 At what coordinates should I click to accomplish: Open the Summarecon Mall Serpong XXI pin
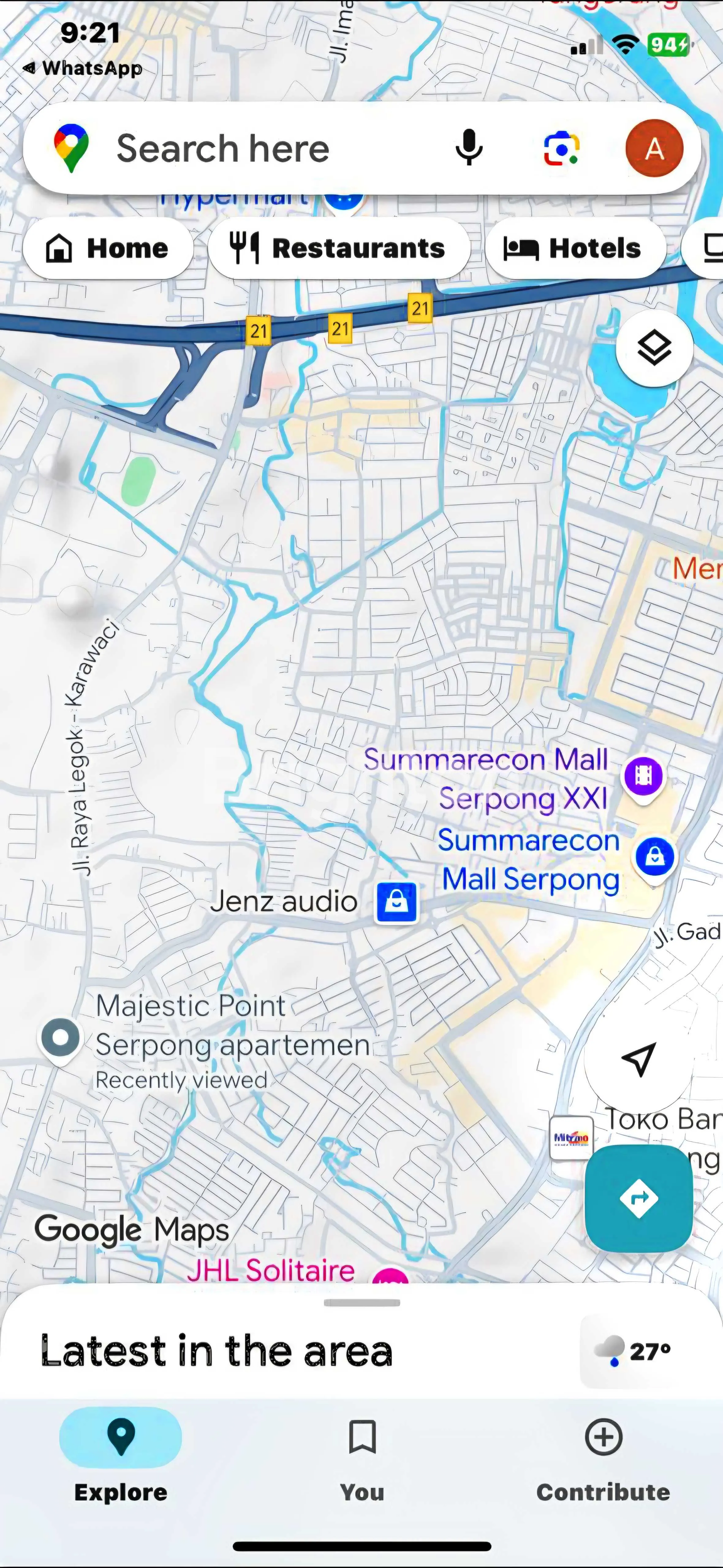[643, 775]
